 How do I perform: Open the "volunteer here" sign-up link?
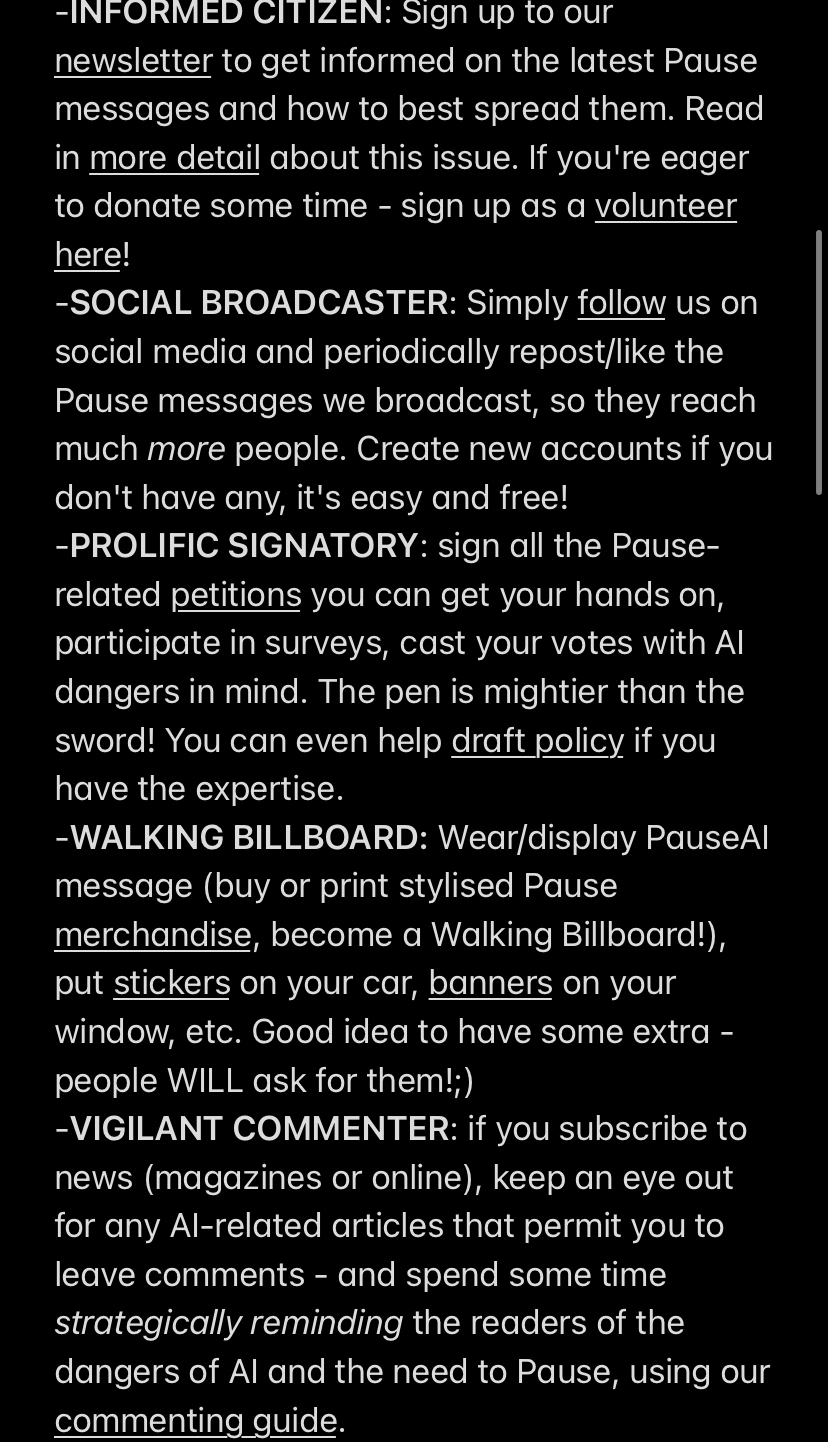click(665, 206)
